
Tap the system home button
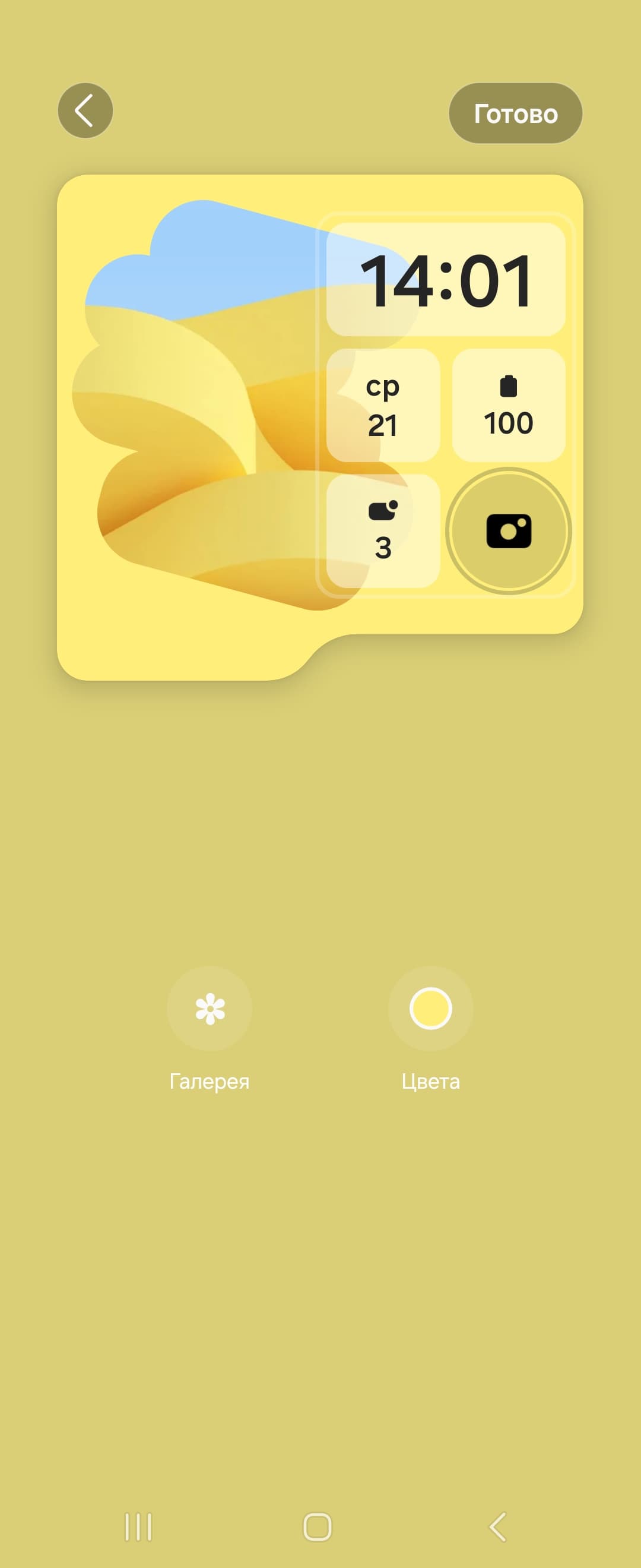click(318, 1526)
